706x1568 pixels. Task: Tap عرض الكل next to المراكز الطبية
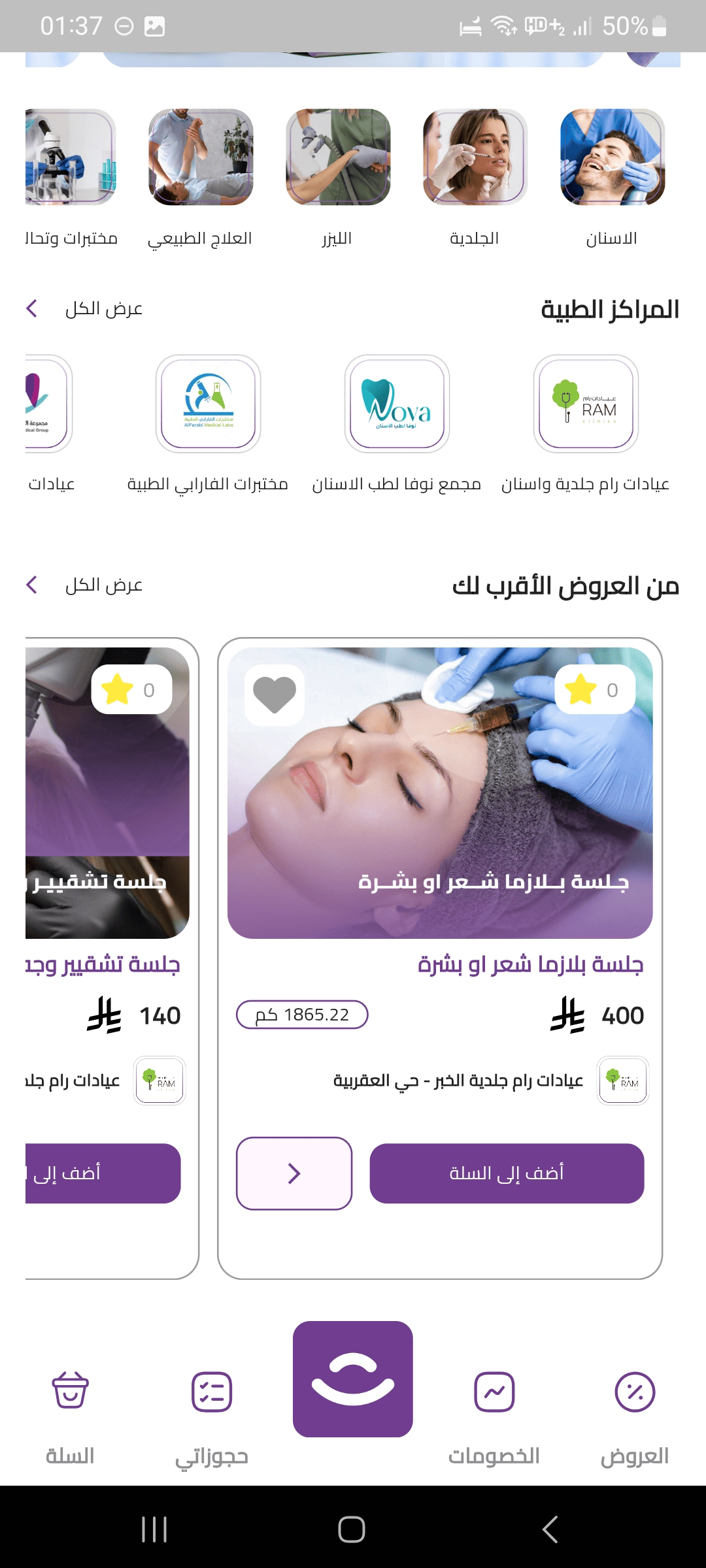[x=85, y=308]
